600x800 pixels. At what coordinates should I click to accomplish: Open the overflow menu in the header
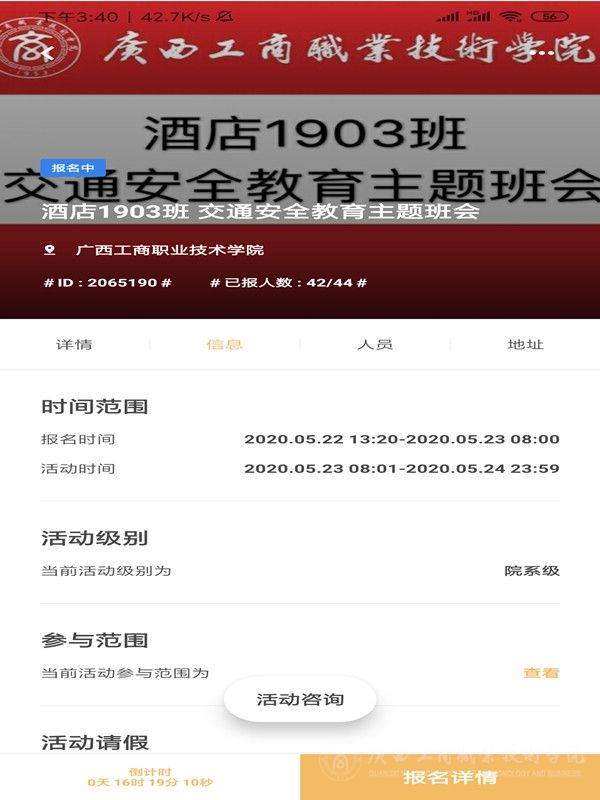pos(546,52)
